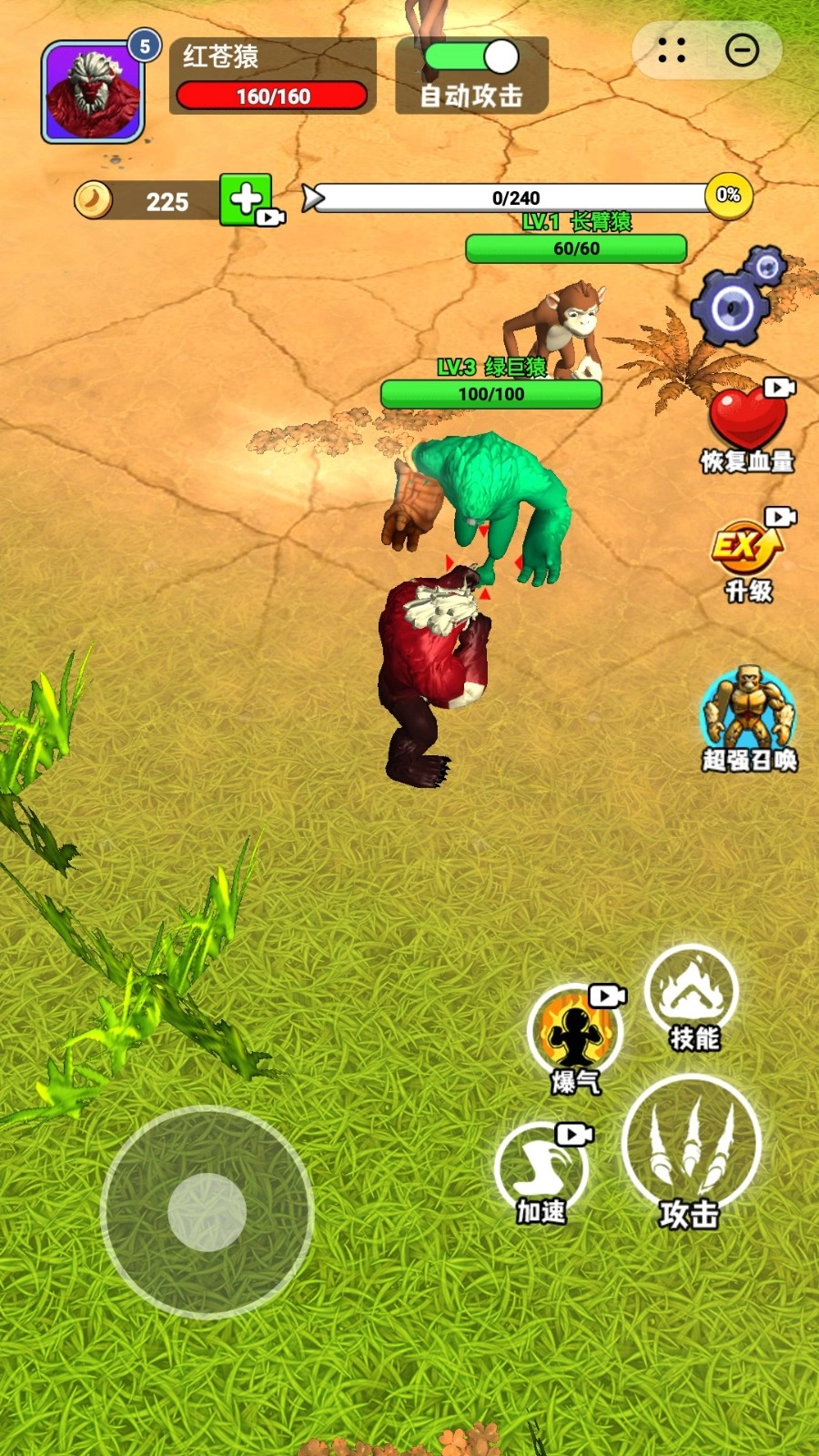Screen dimensions: 819x1456
Task: Tap the virtual joystick pad
Action: point(207,1212)
